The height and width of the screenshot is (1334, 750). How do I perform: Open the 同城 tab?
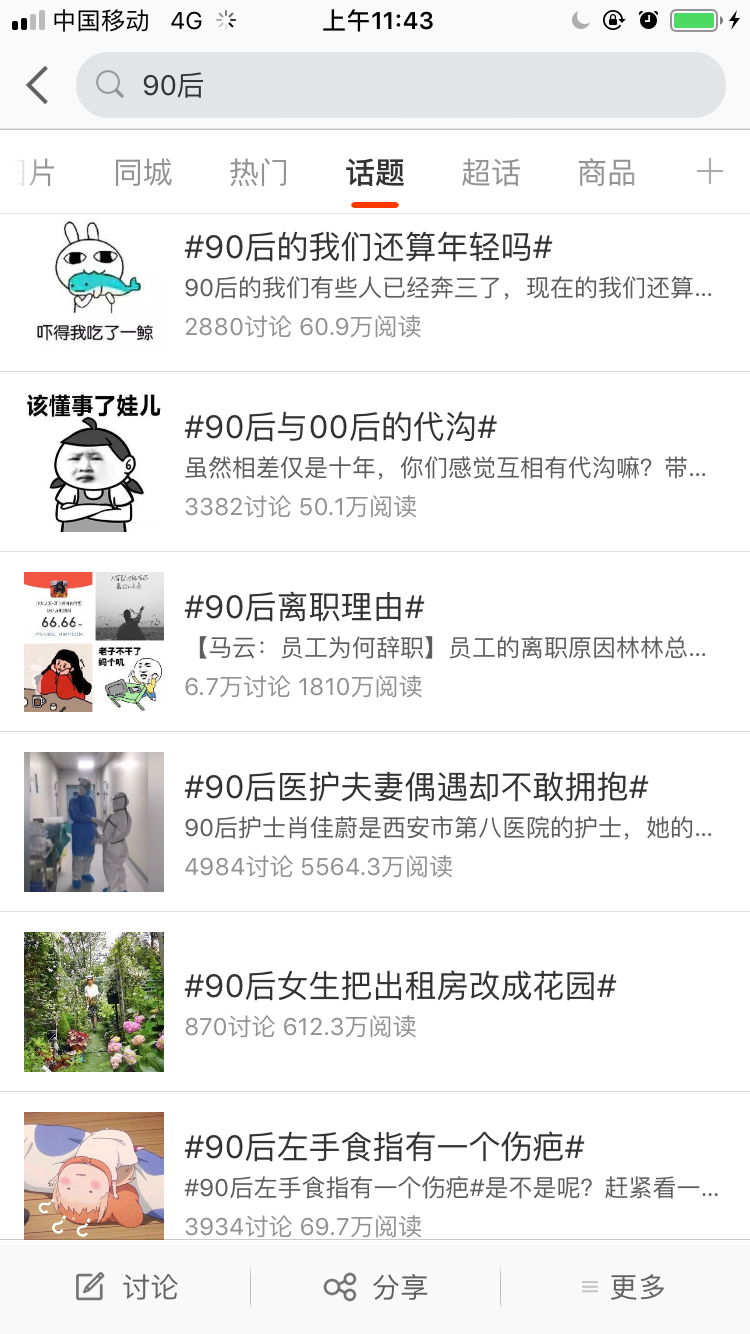click(142, 172)
